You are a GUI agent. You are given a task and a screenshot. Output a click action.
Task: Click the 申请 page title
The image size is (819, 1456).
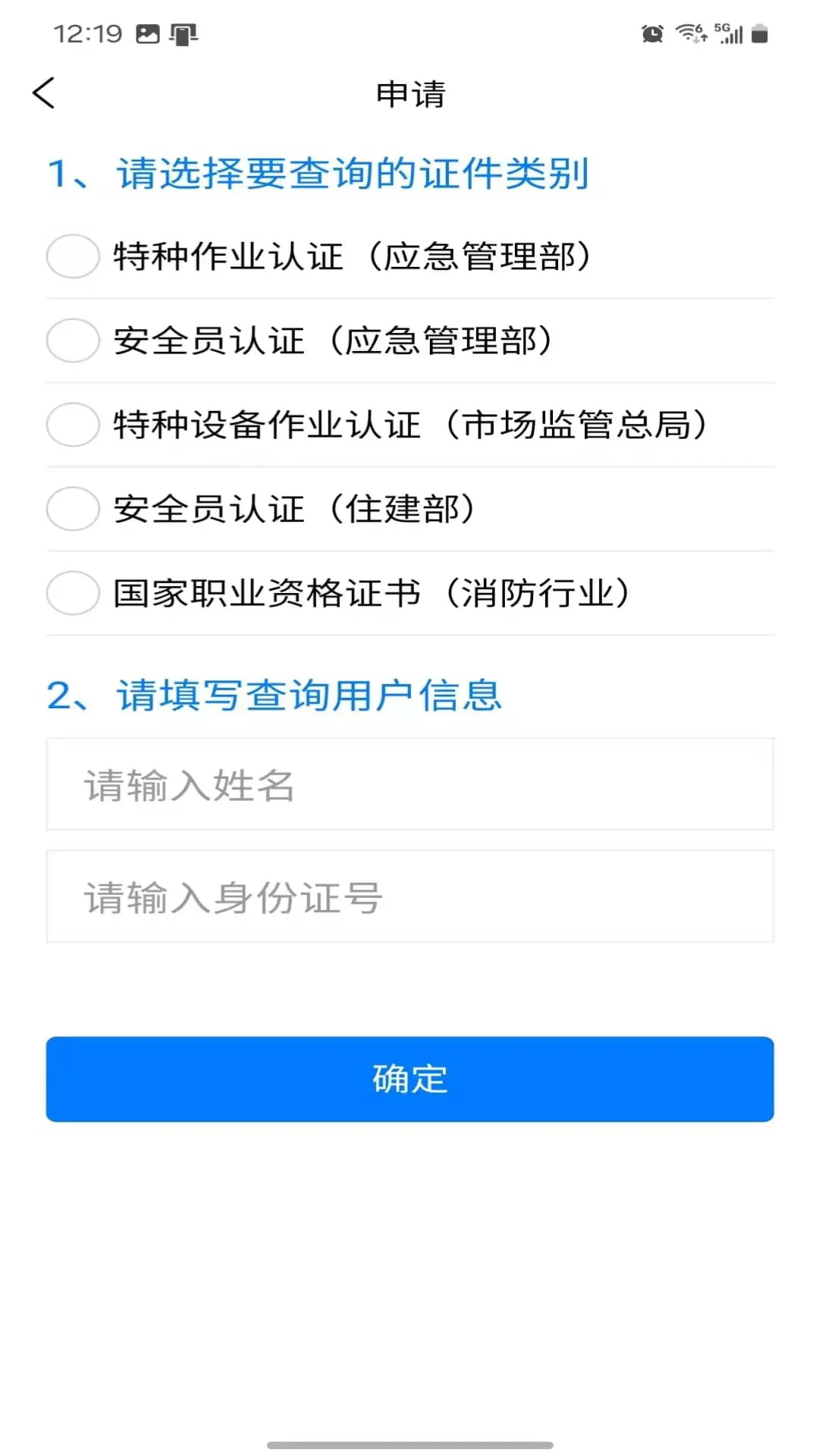pos(409,94)
